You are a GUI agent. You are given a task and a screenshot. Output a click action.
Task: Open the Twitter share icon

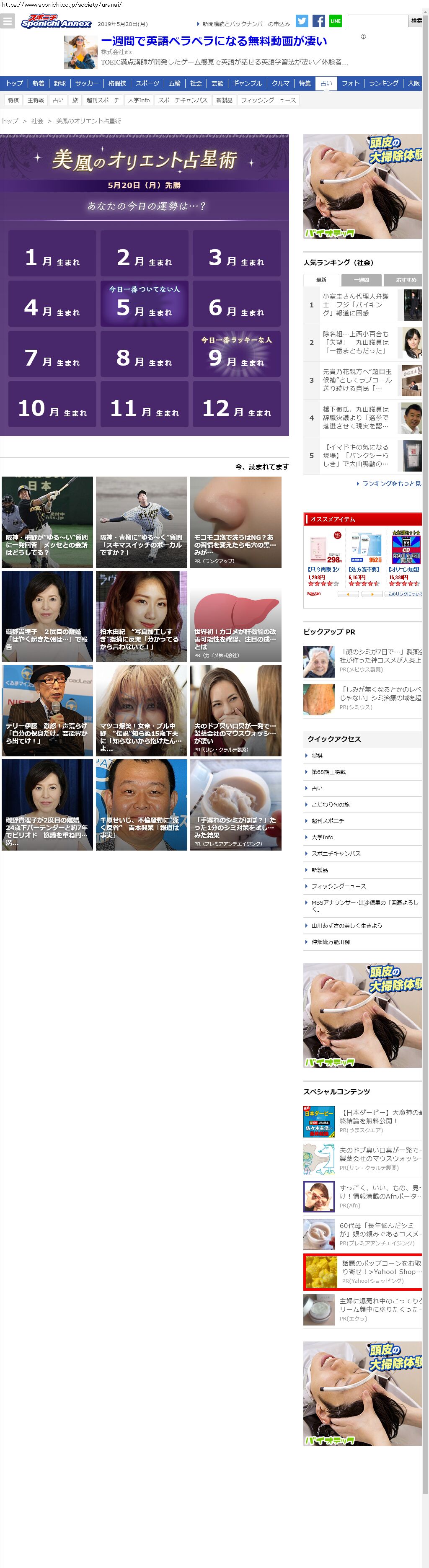(x=302, y=21)
